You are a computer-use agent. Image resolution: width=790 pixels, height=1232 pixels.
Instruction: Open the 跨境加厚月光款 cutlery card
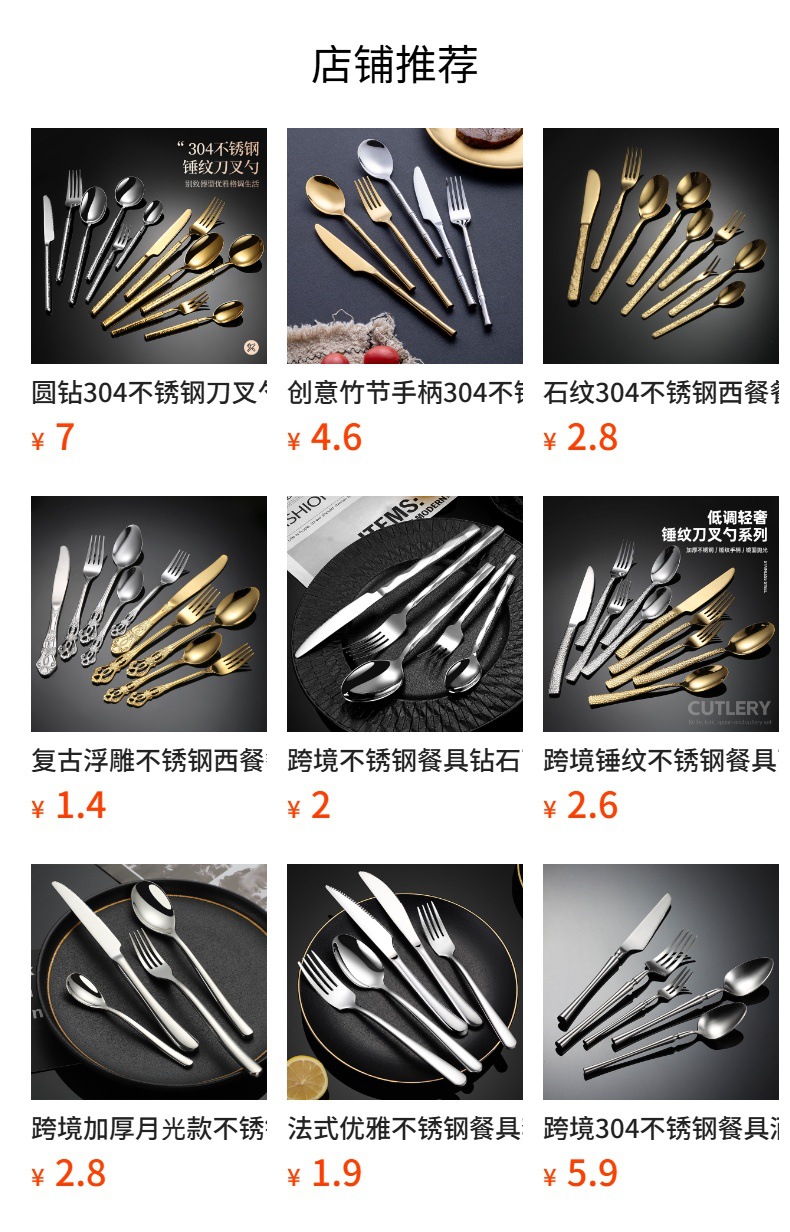(149, 982)
